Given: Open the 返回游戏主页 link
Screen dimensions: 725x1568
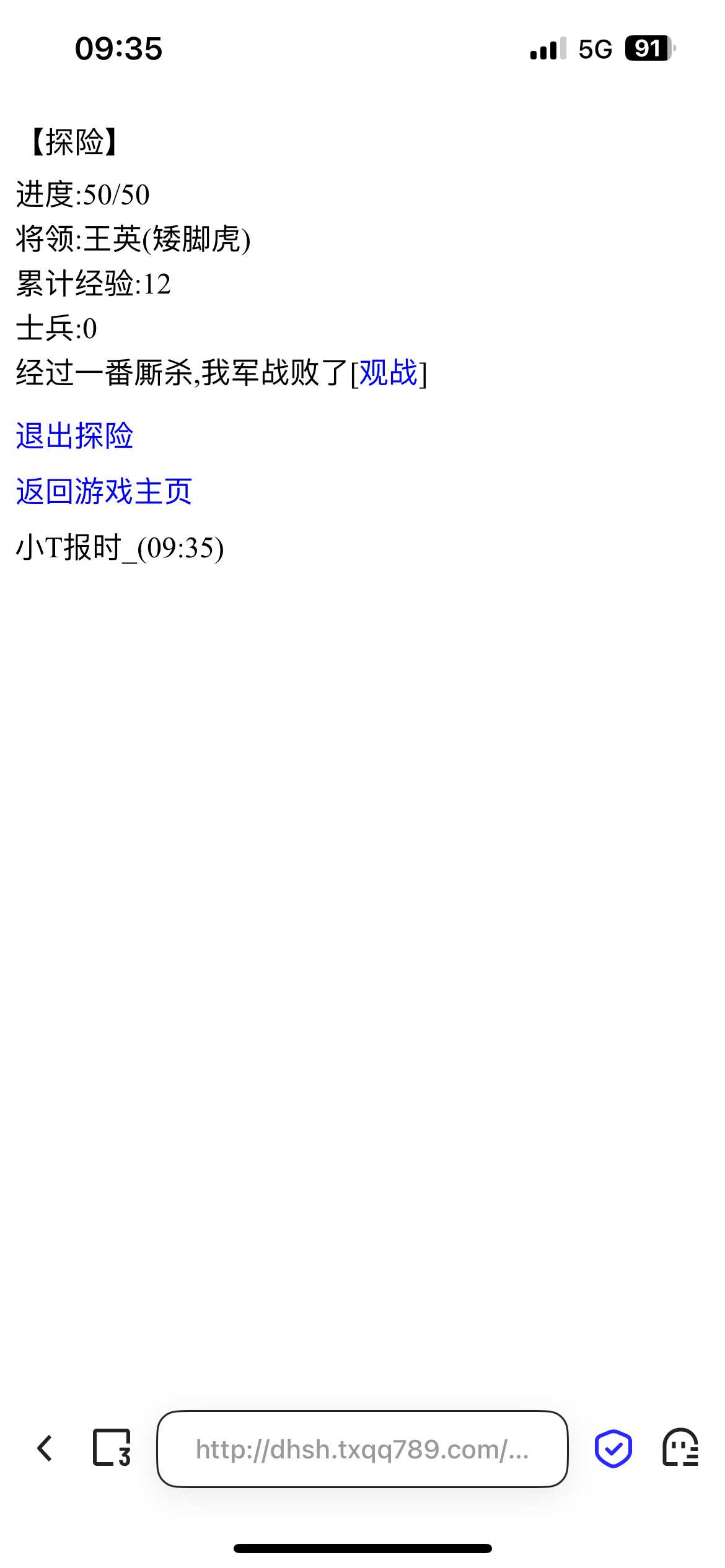Looking at the screenshot, I should tap(104, 492).
